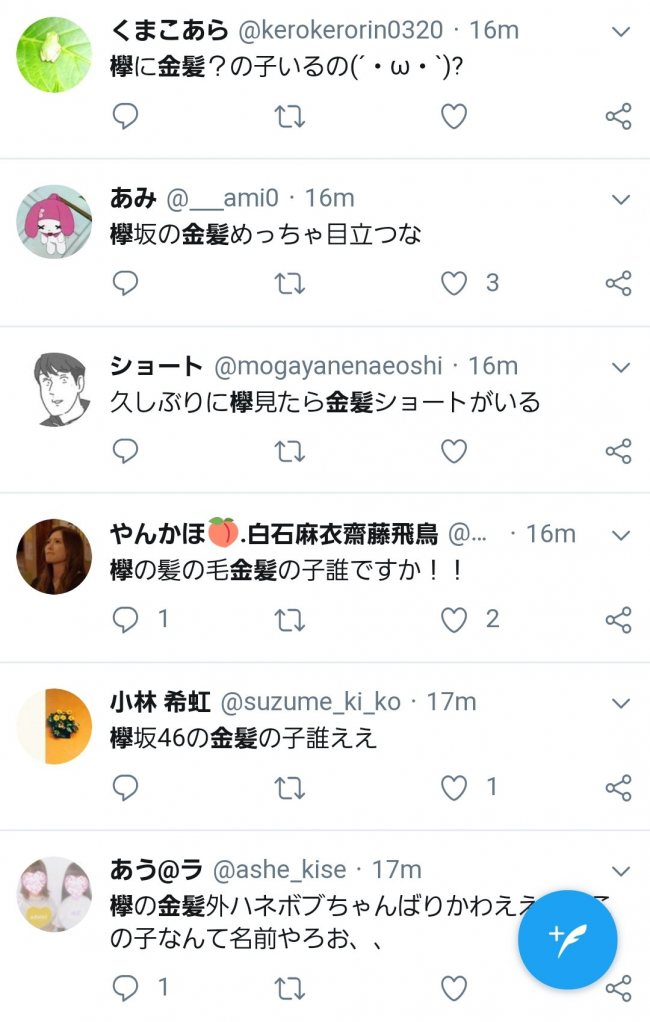Like 小林 希虹's tweet
Viewport: 650px width, 1022px height.
[x=454, y=787]
